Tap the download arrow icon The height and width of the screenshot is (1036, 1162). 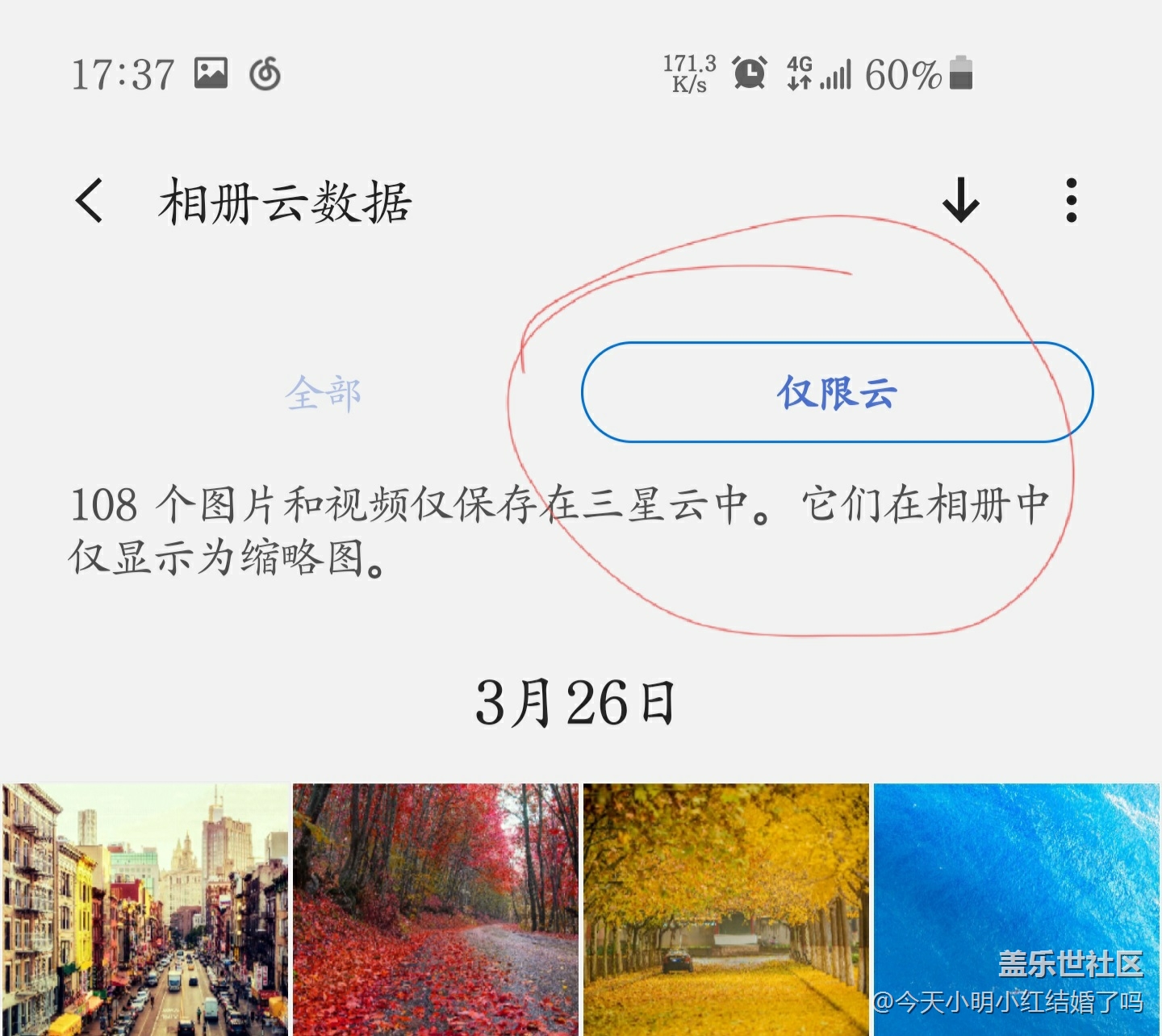click(960, 200)
